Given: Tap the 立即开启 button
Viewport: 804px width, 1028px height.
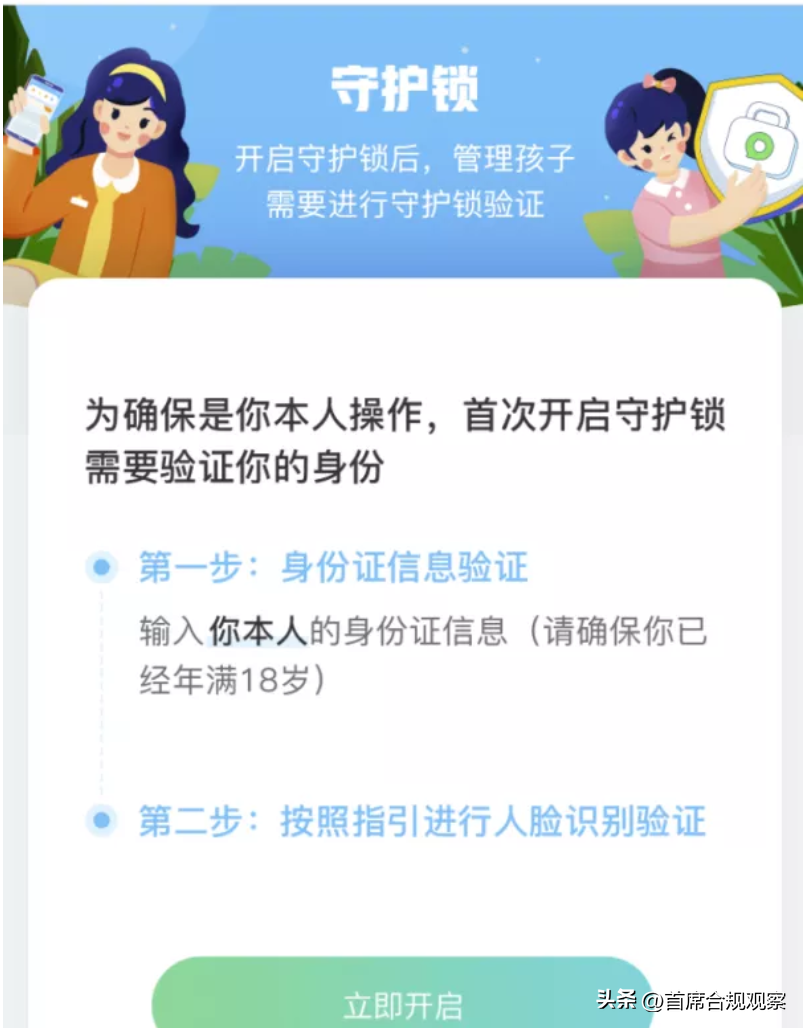Looking at the screenshot, I should 402,1000.
